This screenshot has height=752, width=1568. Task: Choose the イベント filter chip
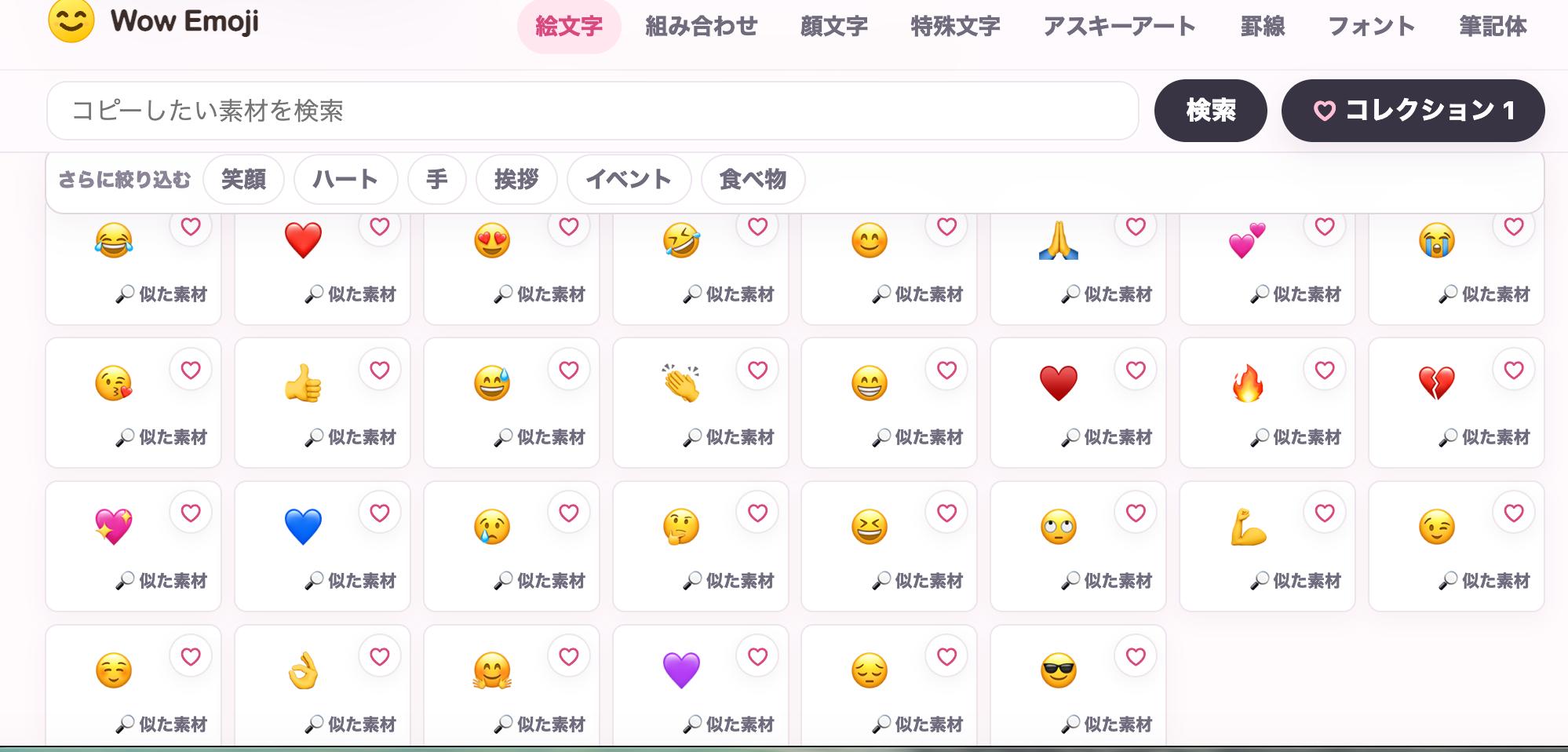point(629,180)
